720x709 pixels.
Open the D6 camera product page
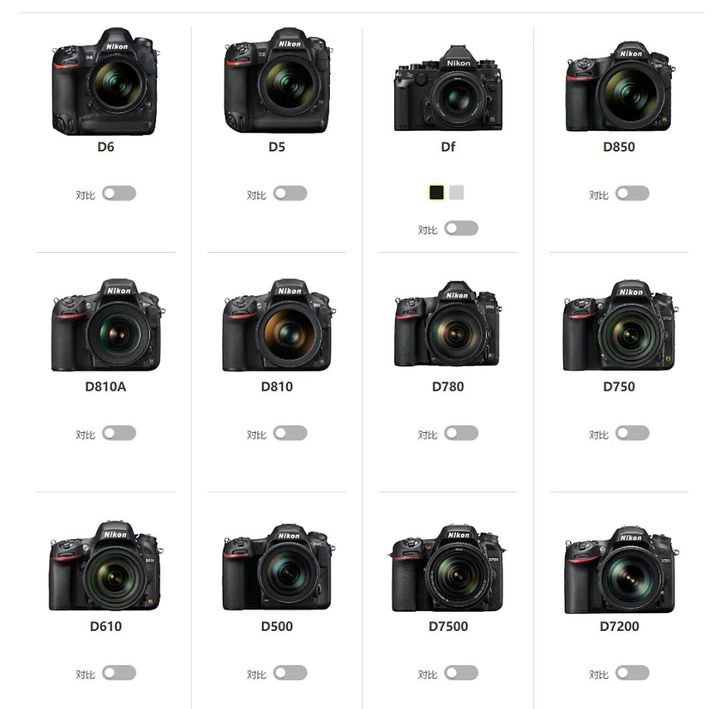tap(105, 85)
